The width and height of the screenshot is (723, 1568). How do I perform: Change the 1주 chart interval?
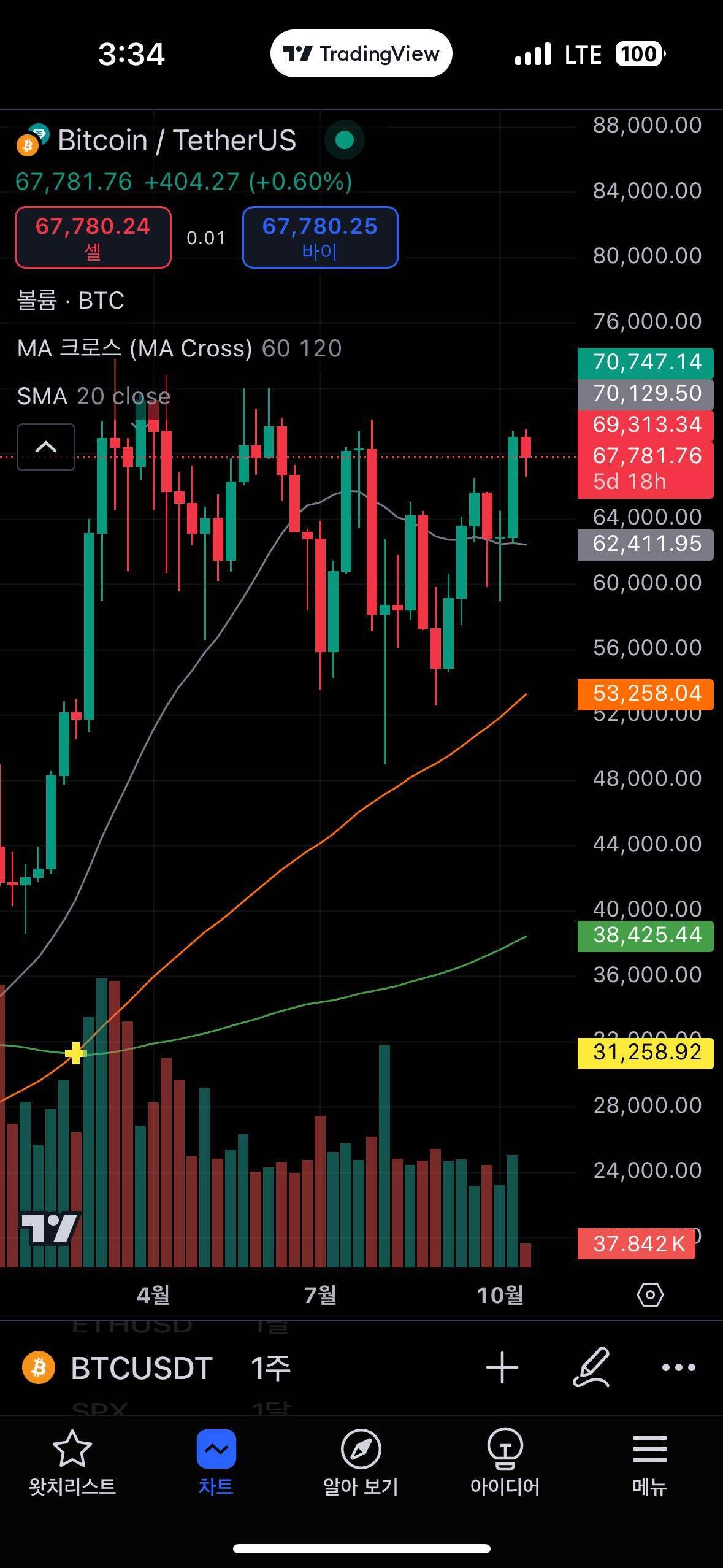click(270, 1368)
